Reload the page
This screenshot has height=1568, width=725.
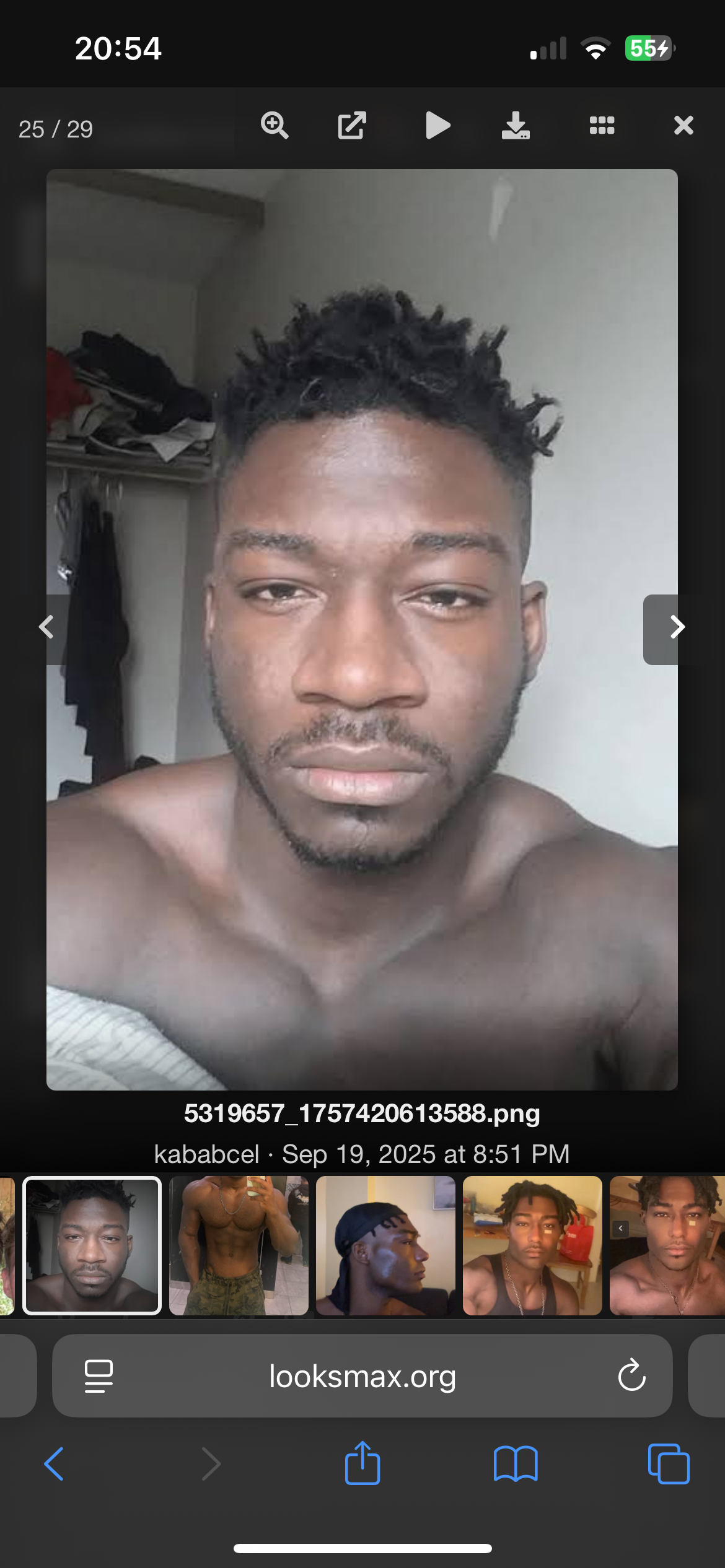[631, 1376]
